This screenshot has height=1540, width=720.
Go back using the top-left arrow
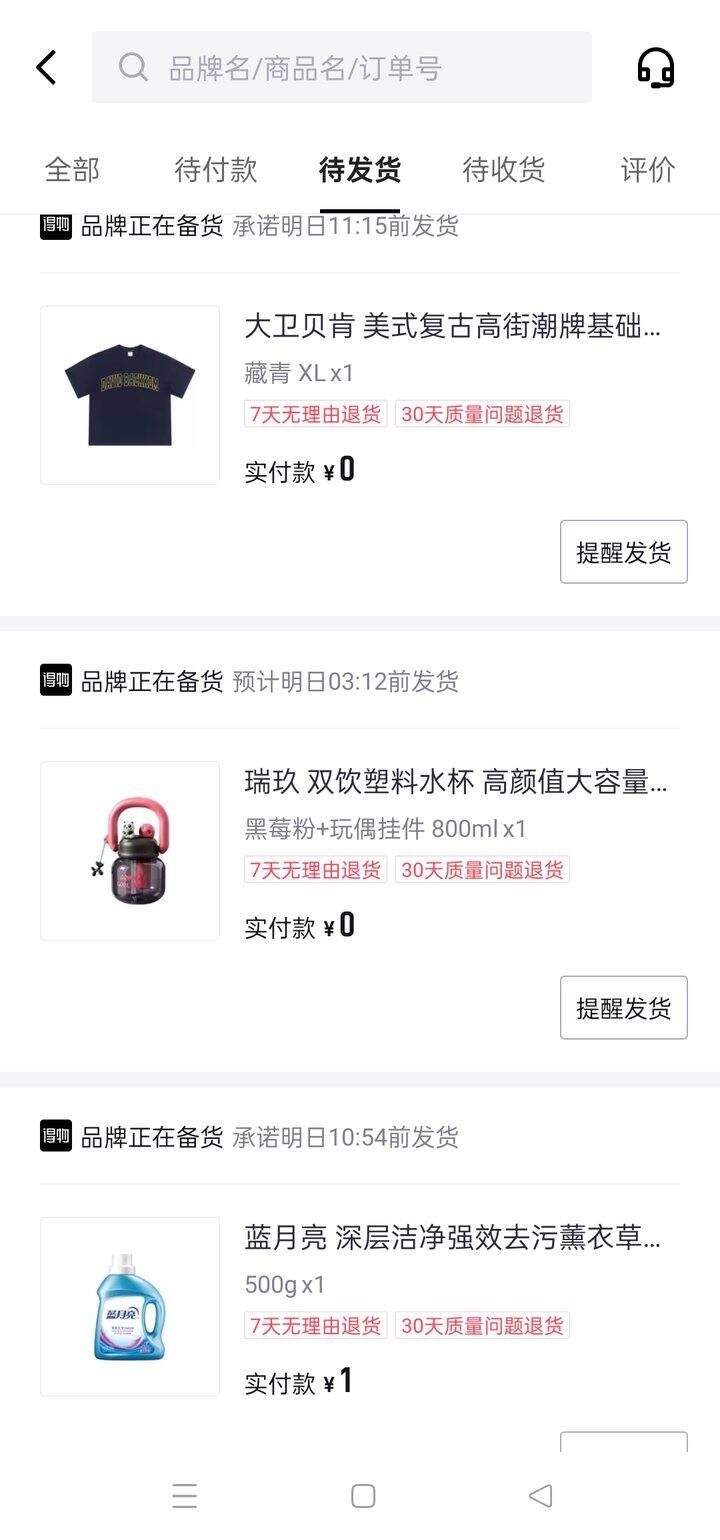click(x=46, y=68)
